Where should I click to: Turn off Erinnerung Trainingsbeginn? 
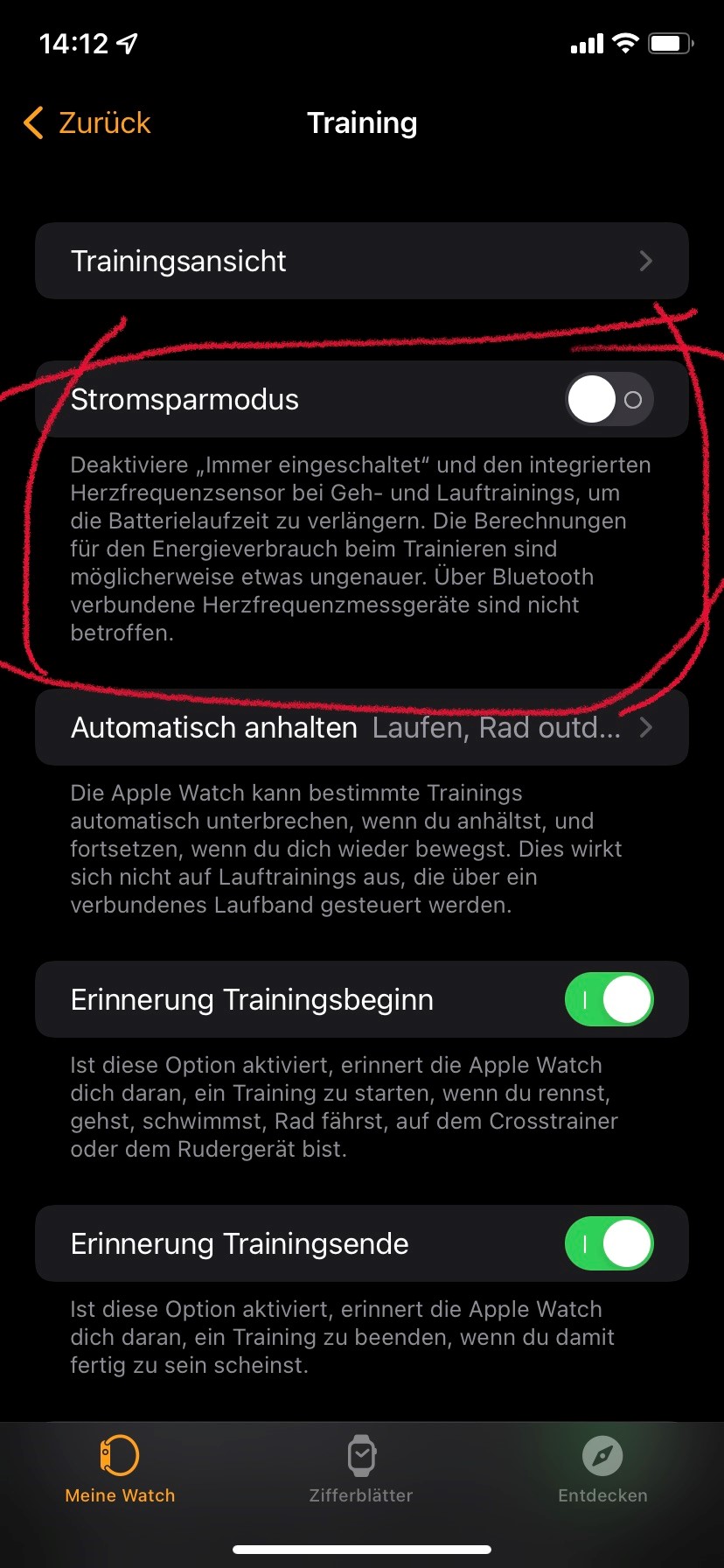(x=609, y=999)
